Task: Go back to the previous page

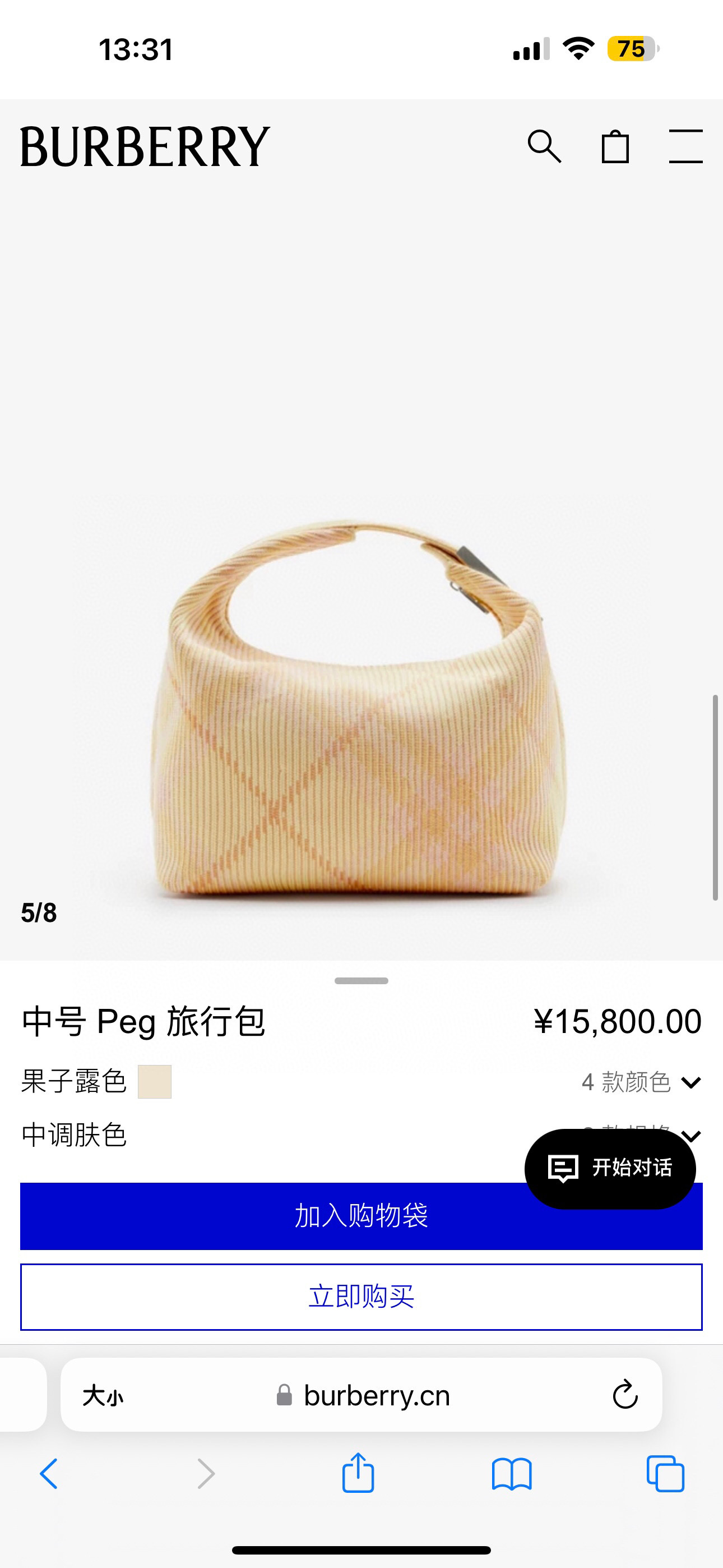Action: [x=49, y=1474]
